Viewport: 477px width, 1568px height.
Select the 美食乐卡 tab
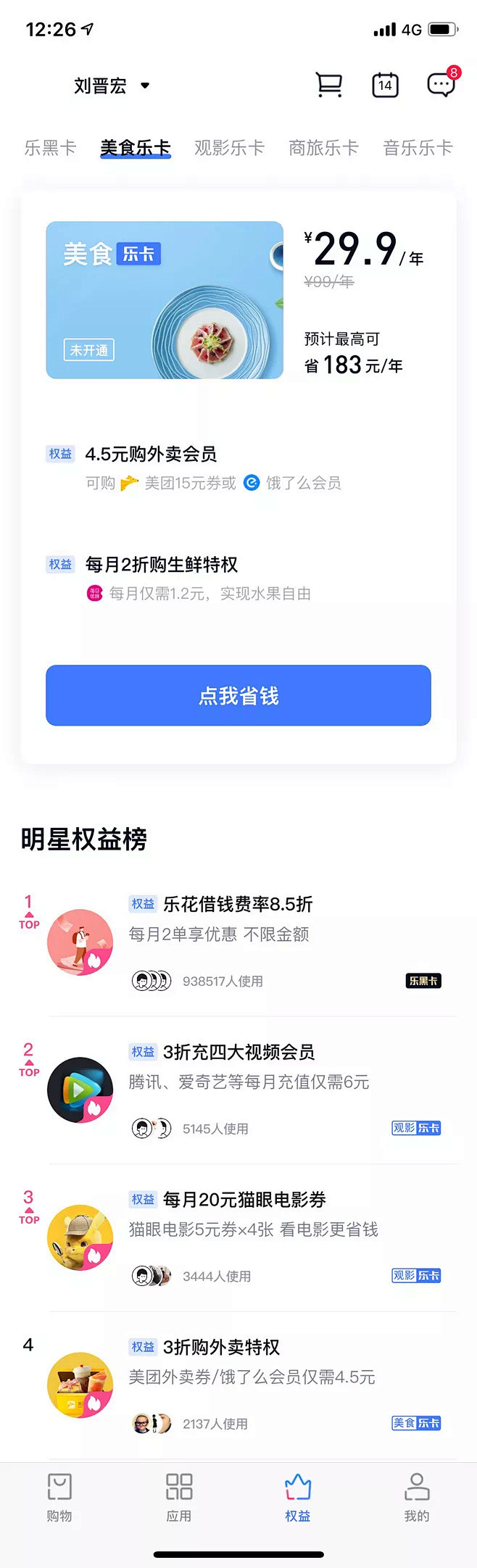click(136, 148)
